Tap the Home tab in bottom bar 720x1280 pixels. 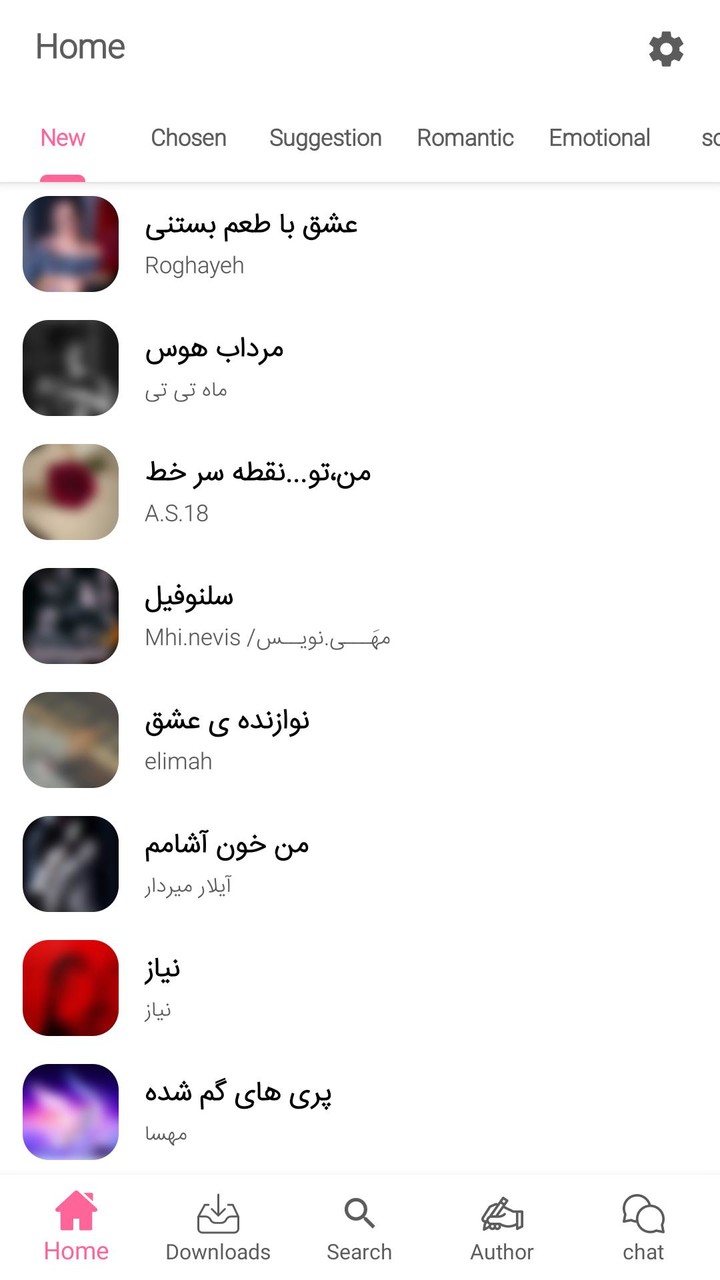(x=76, y=1229)
